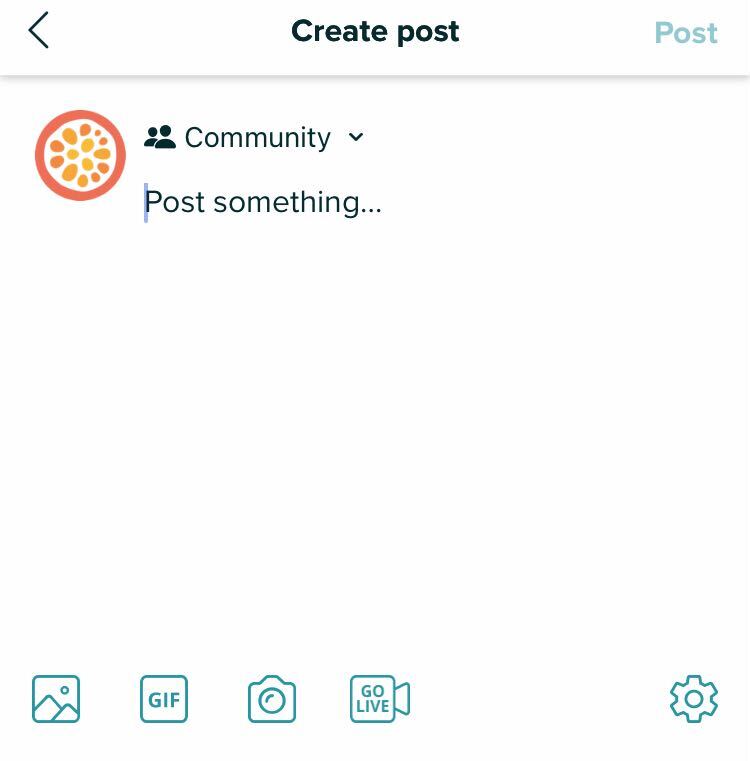Tap the Post button
The image size is (750, 761).
coord(685,33)
